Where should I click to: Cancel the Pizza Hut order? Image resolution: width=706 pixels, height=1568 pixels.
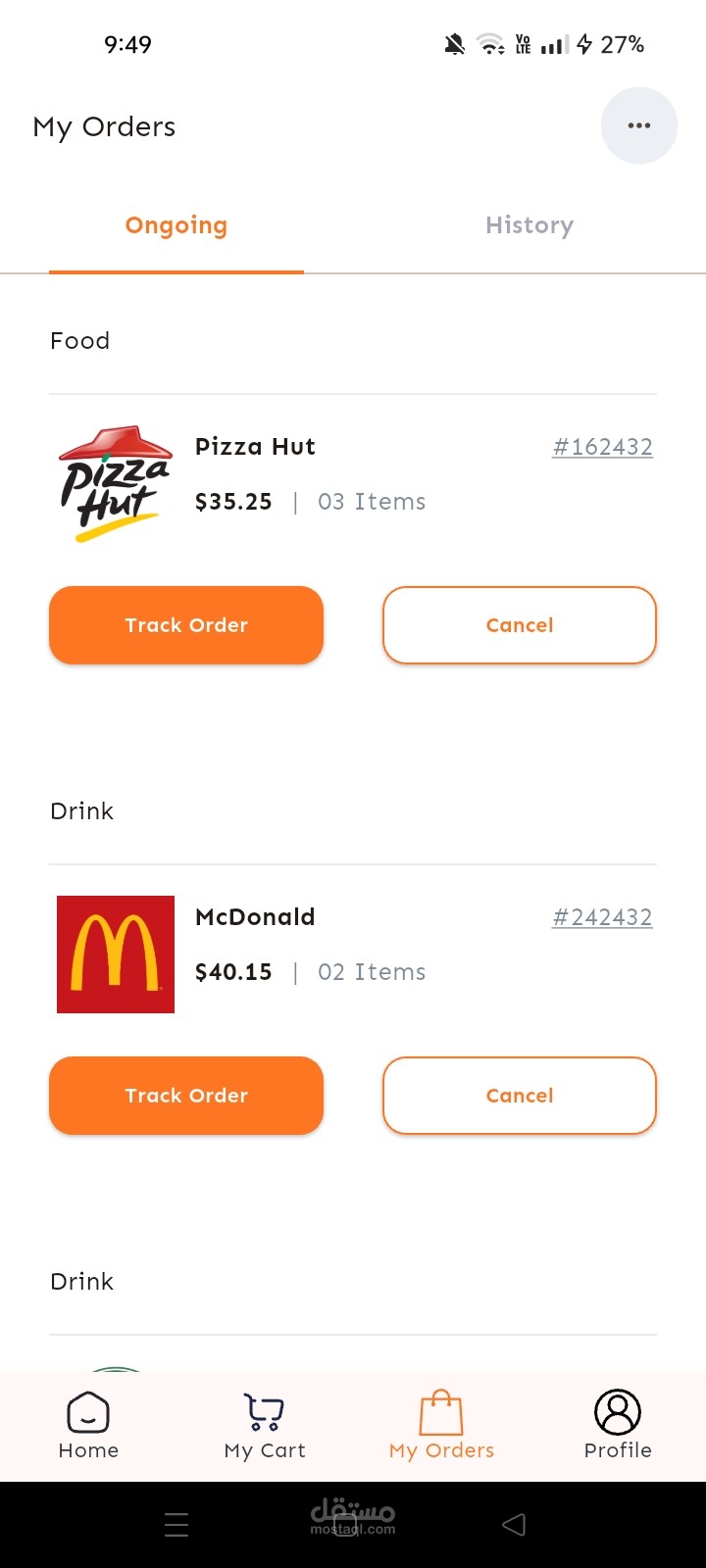tap(520, 625)
